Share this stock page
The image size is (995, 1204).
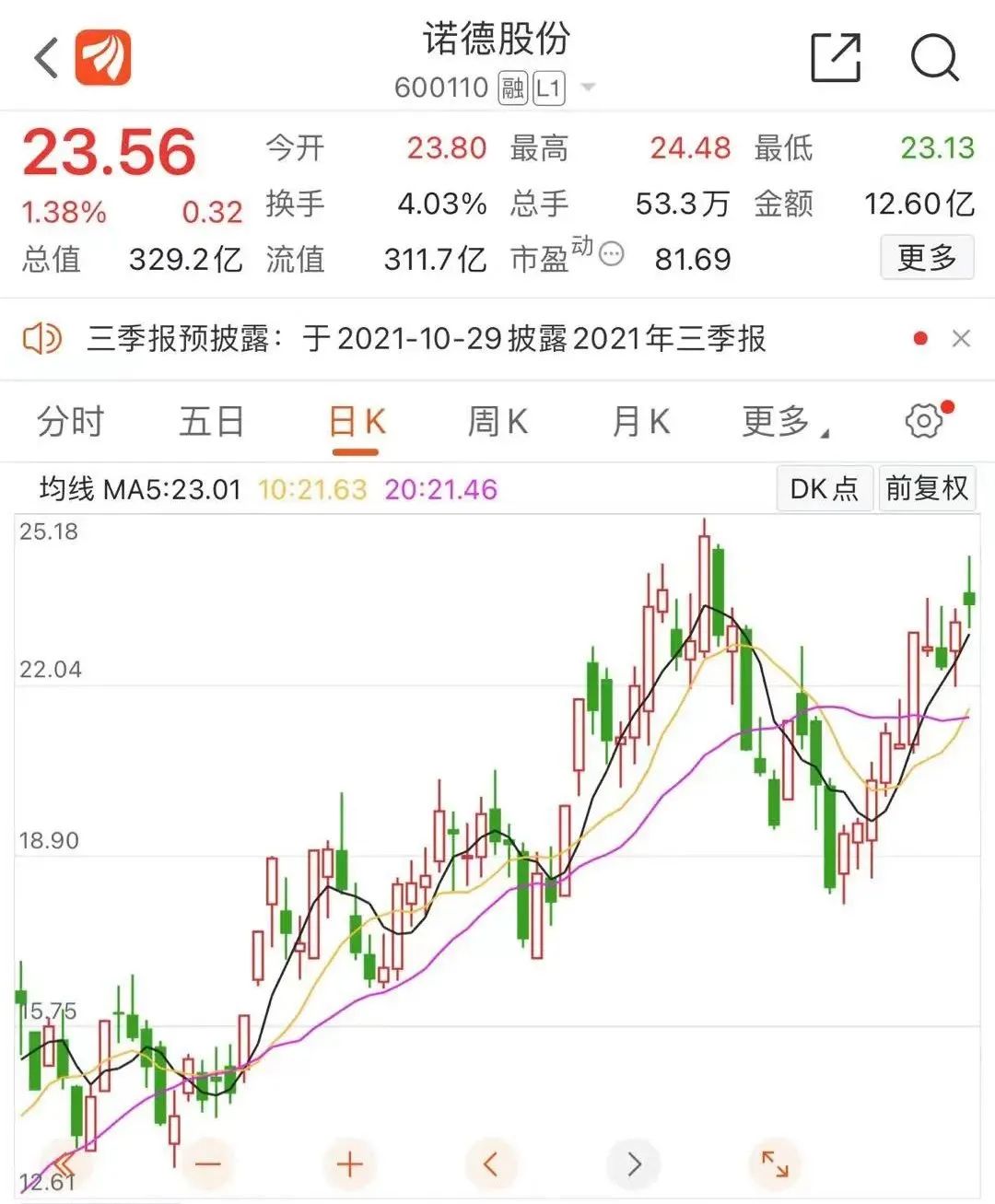(x=835, y=59)
